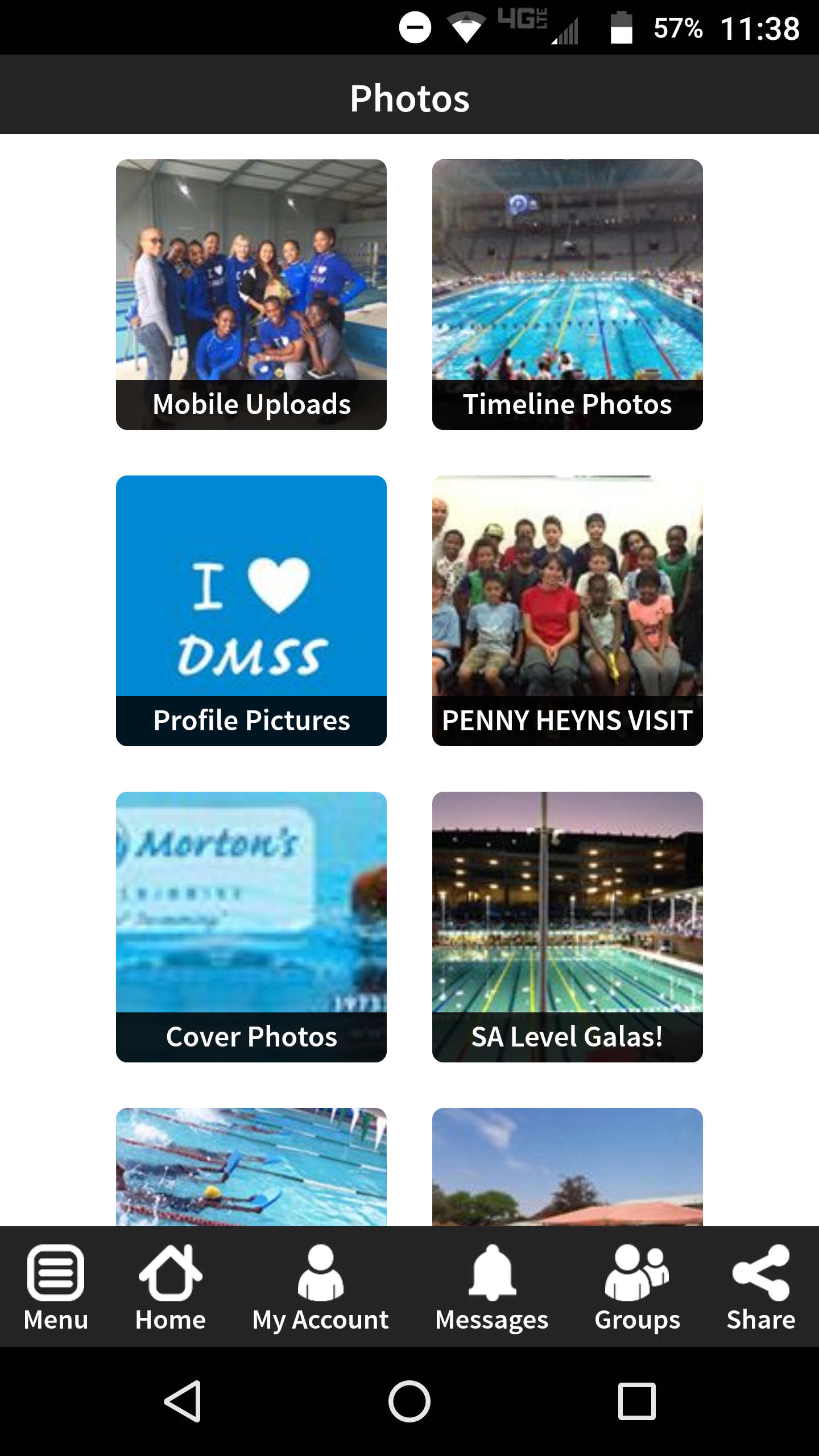View the Profile Pictures album
The width and height of the screenshot is (819, 1456).
251,611
